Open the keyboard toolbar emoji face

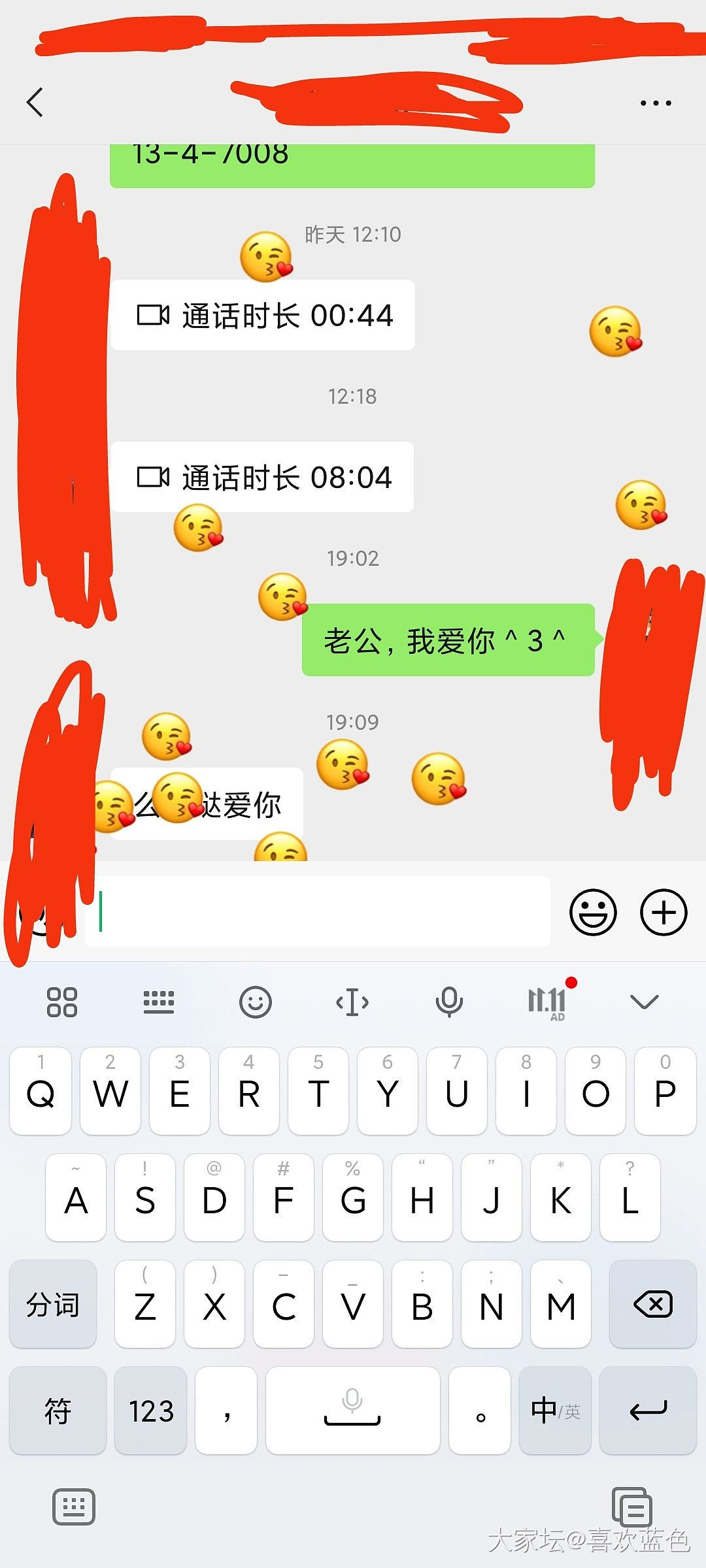[x=256, y=1002]
